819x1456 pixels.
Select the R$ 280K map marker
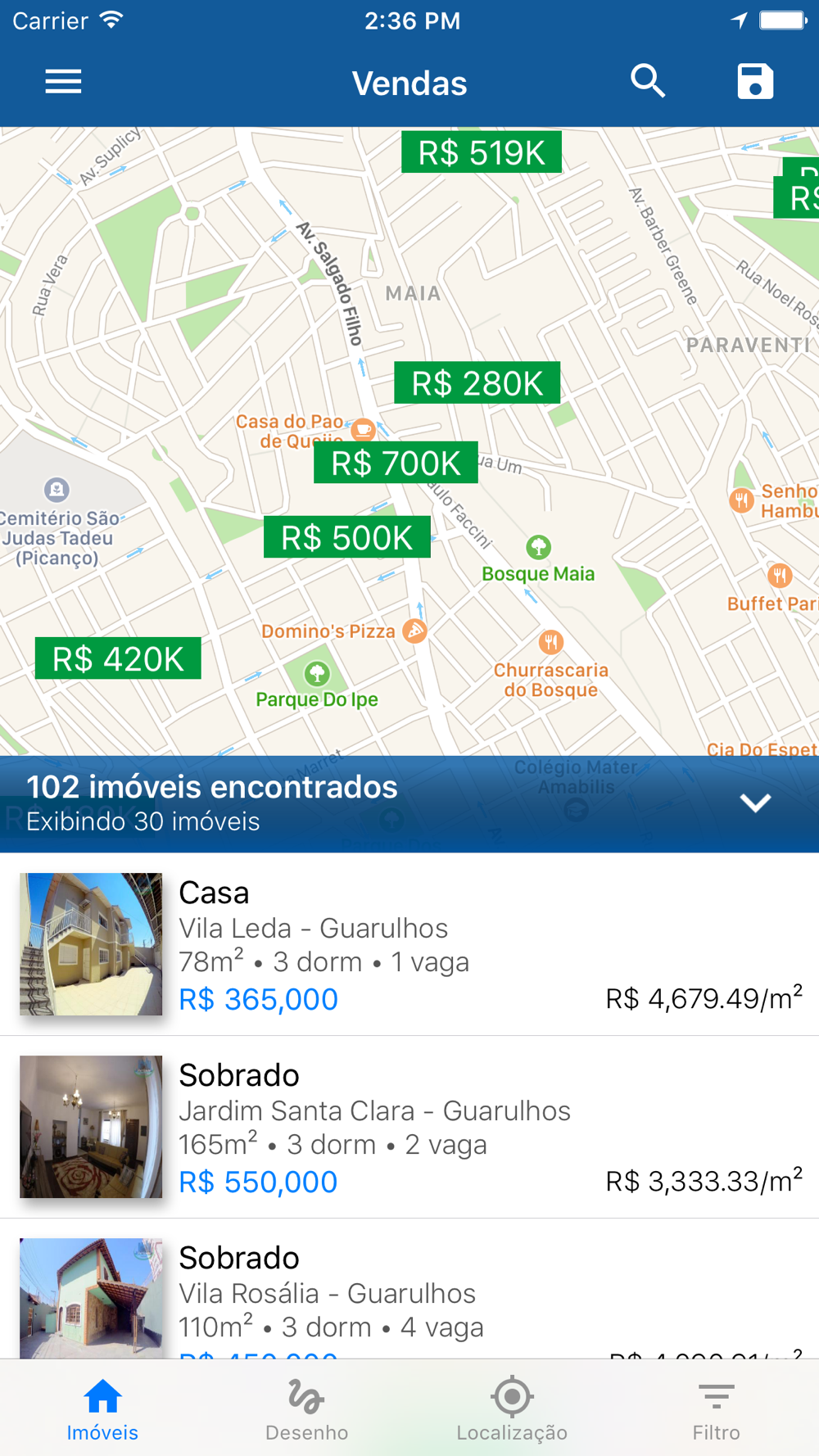(477, 383)
